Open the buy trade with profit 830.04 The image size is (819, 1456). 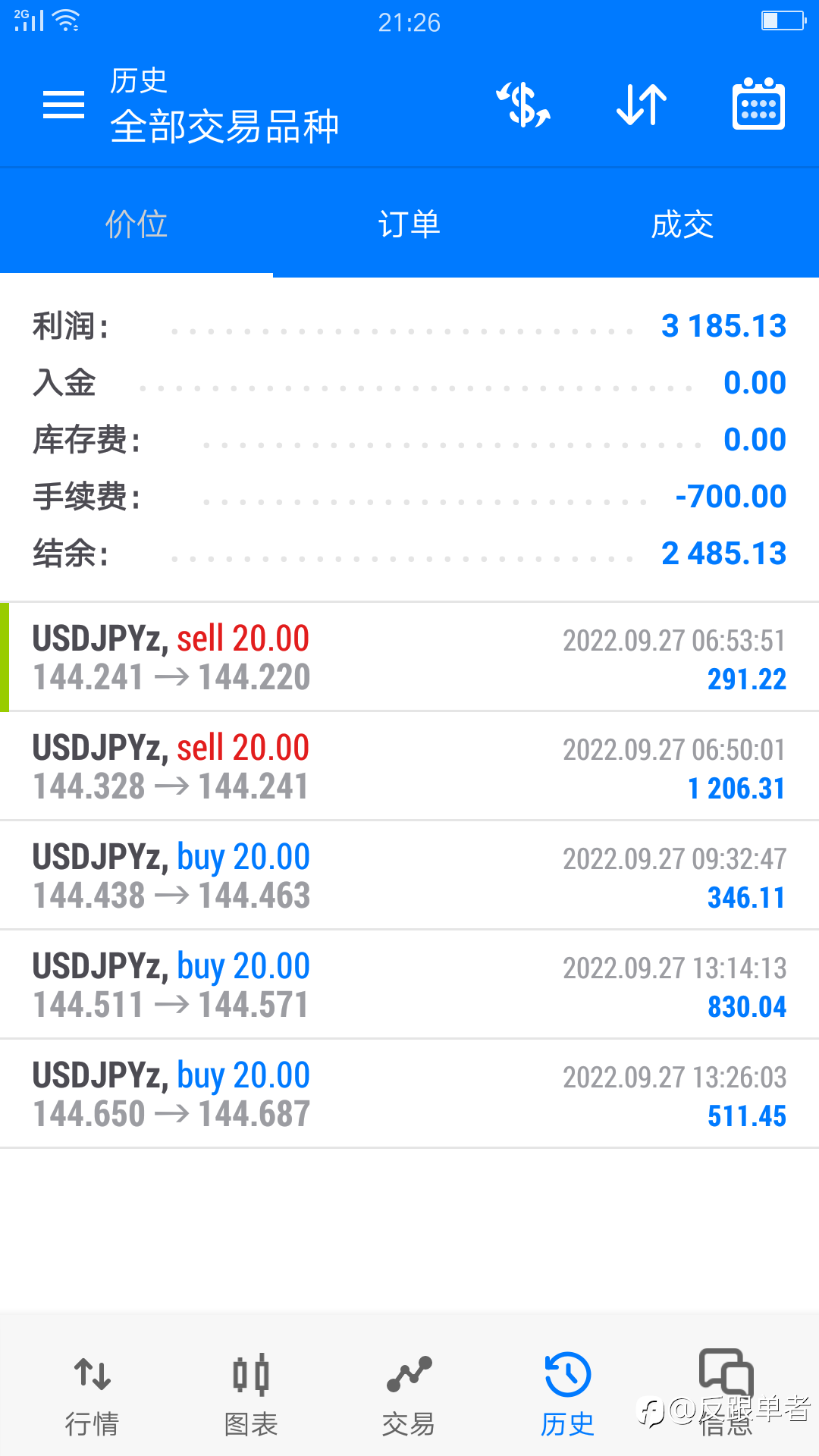click(409, 985)
